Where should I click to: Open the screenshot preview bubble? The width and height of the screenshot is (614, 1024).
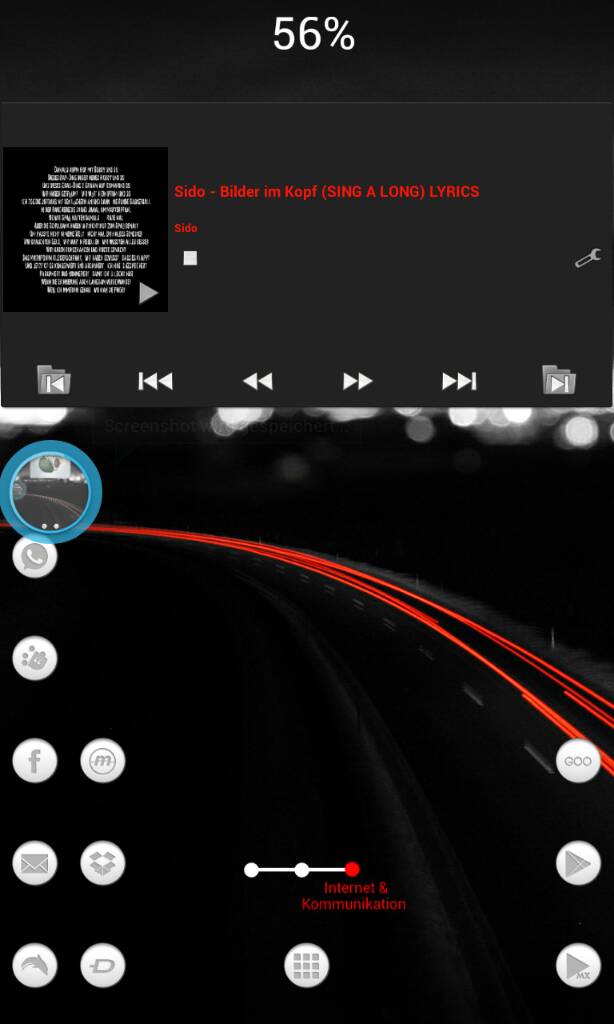(50, 491)
